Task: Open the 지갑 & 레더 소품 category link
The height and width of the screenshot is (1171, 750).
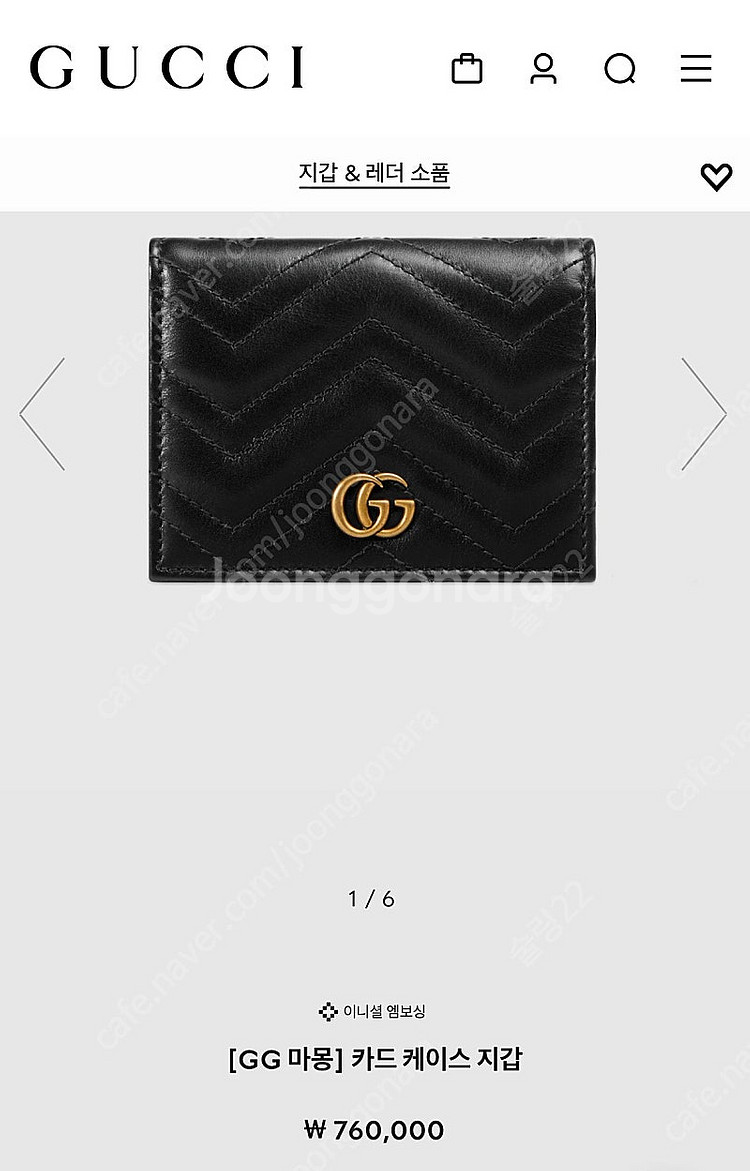Action: tap(374, 173)
